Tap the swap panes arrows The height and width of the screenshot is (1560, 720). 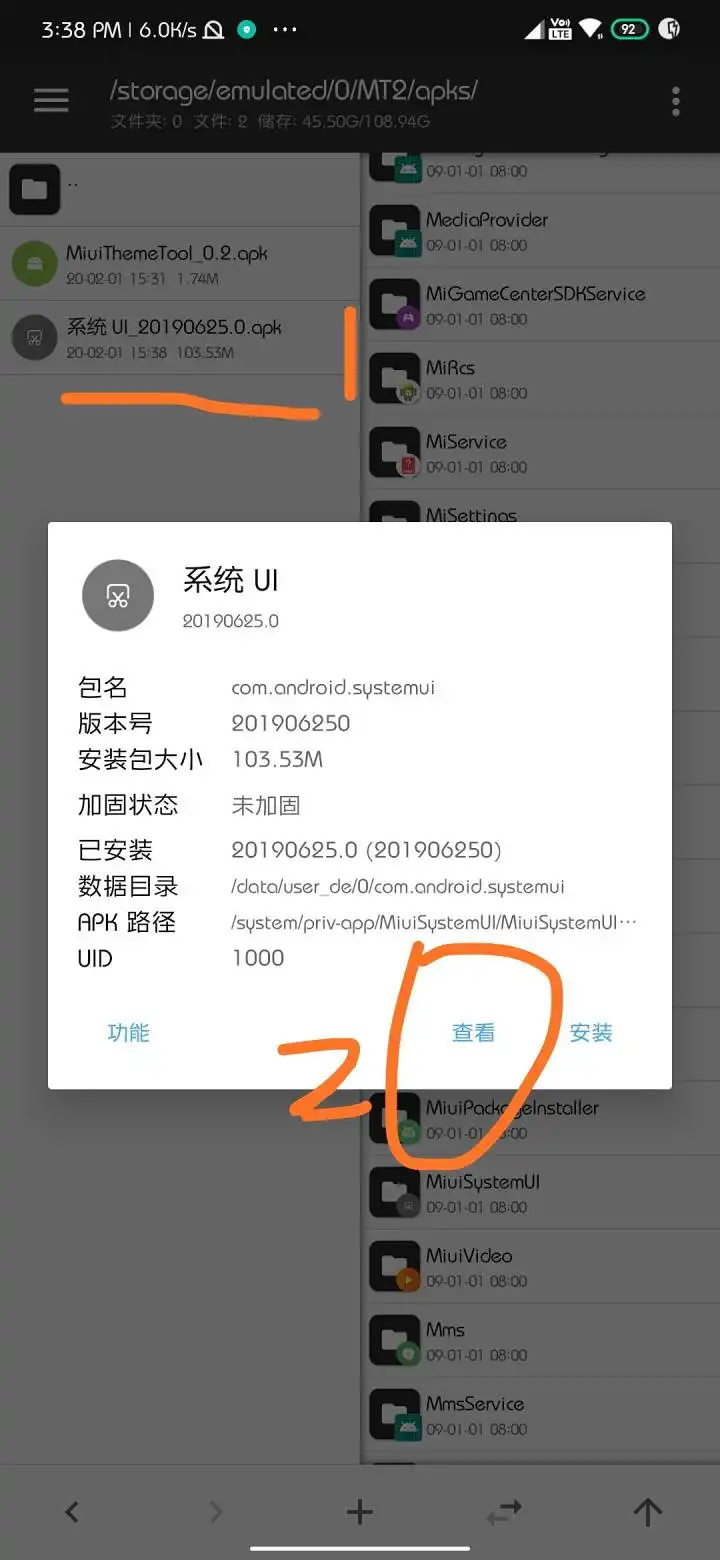504,1512
